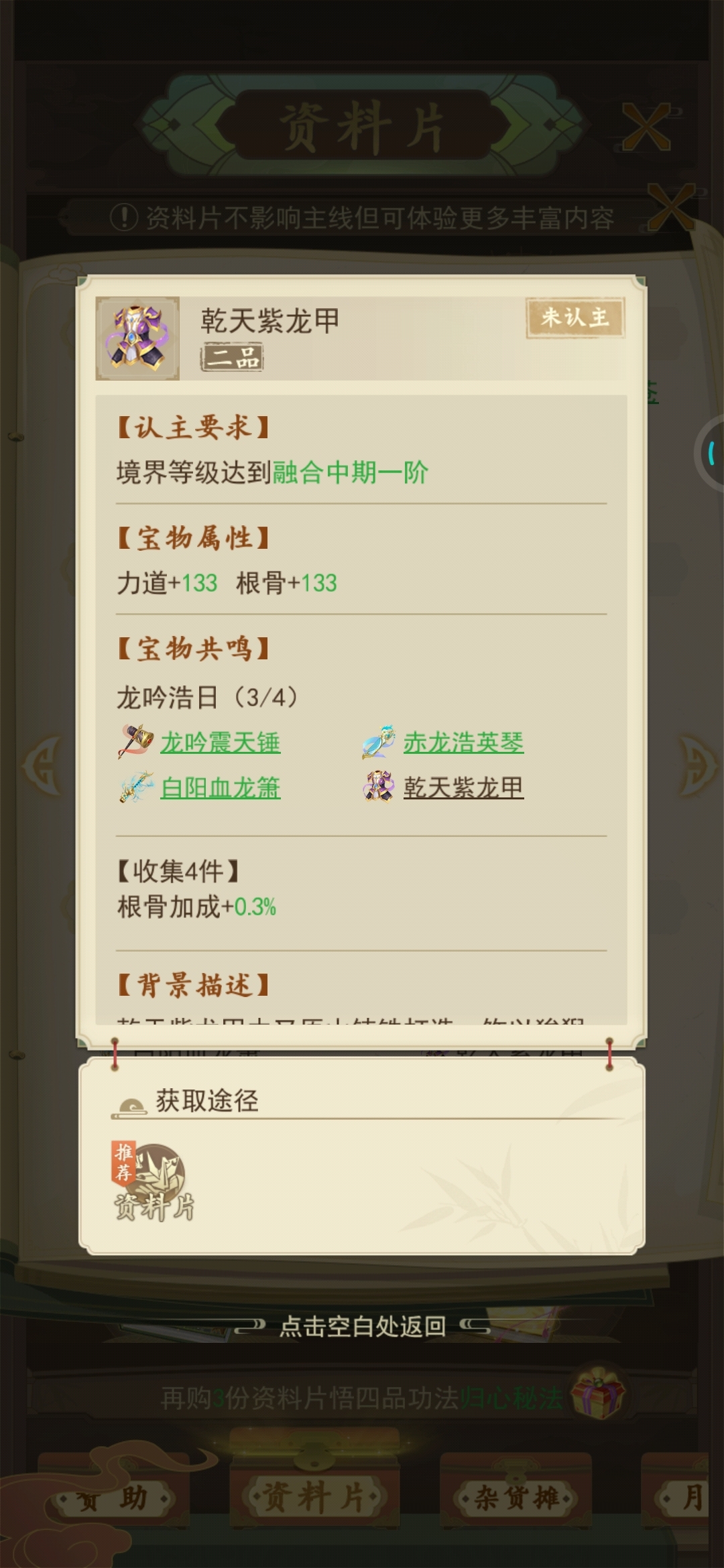Open the 白阳血龙箫 item link
The width and height of the screenshot is (724, 1568).
pyautogui.click(x=220, y=788)
